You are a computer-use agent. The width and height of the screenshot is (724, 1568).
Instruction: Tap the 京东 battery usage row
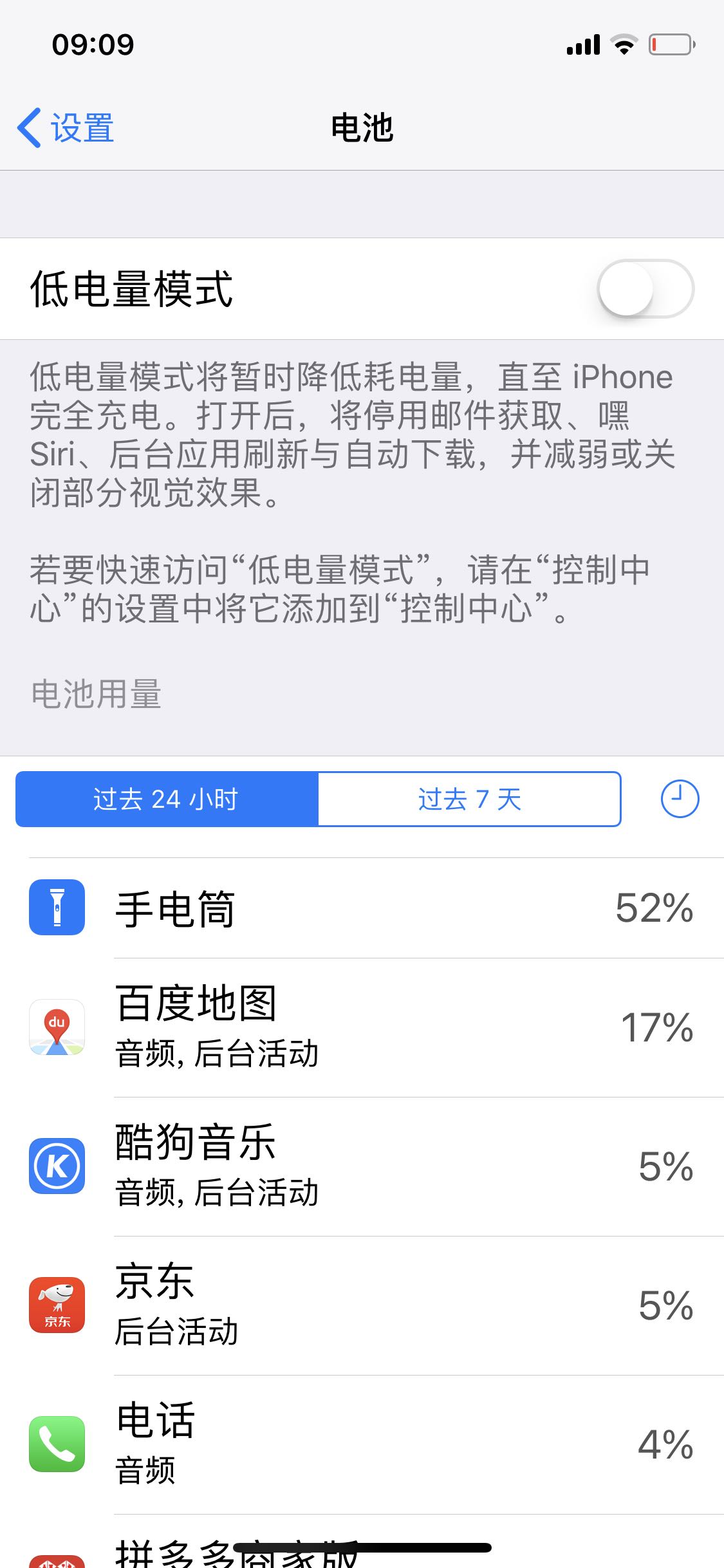pos(362,1305)
